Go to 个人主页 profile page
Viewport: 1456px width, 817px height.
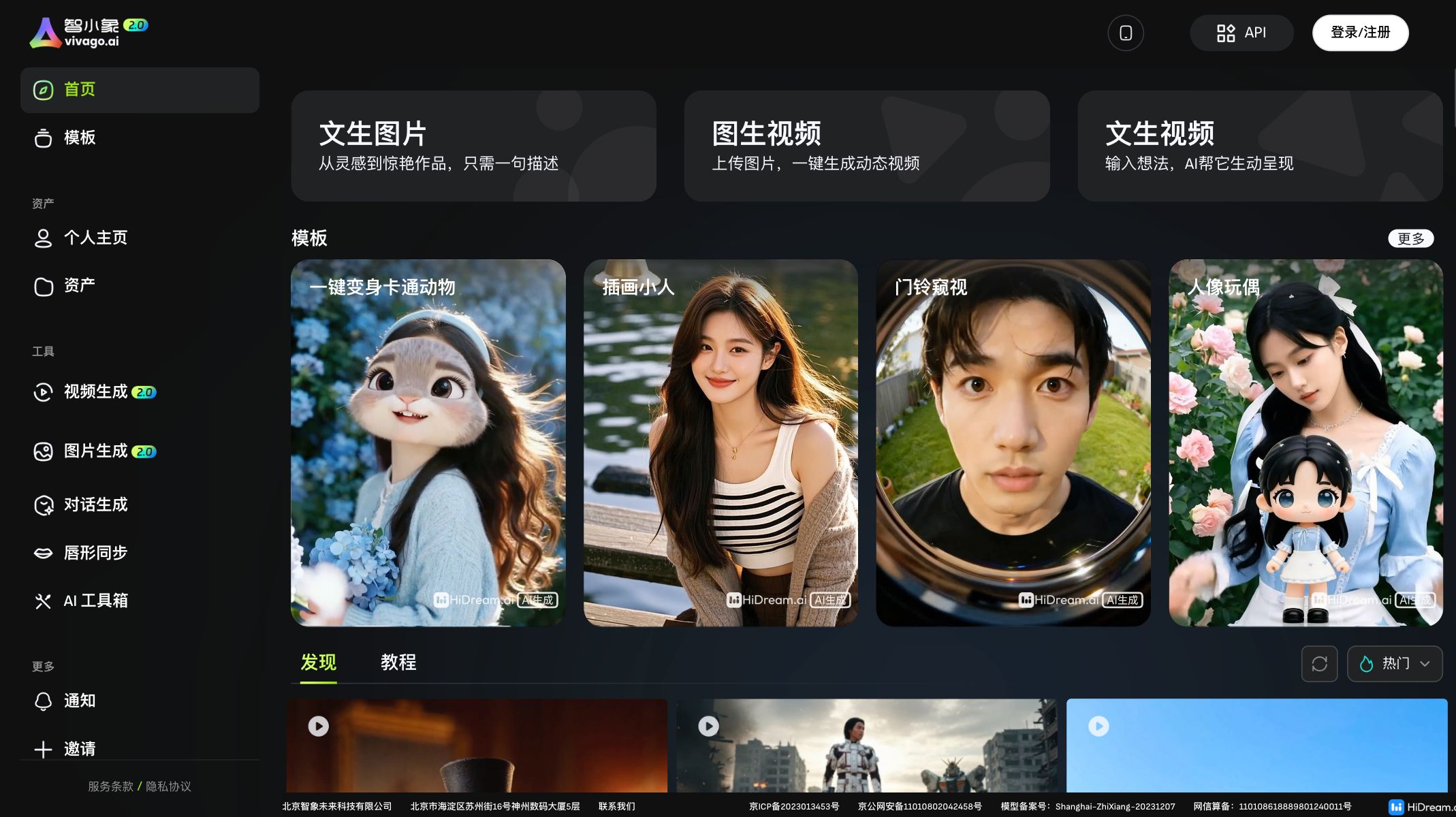pyautogui.click(x=95, y=238)
